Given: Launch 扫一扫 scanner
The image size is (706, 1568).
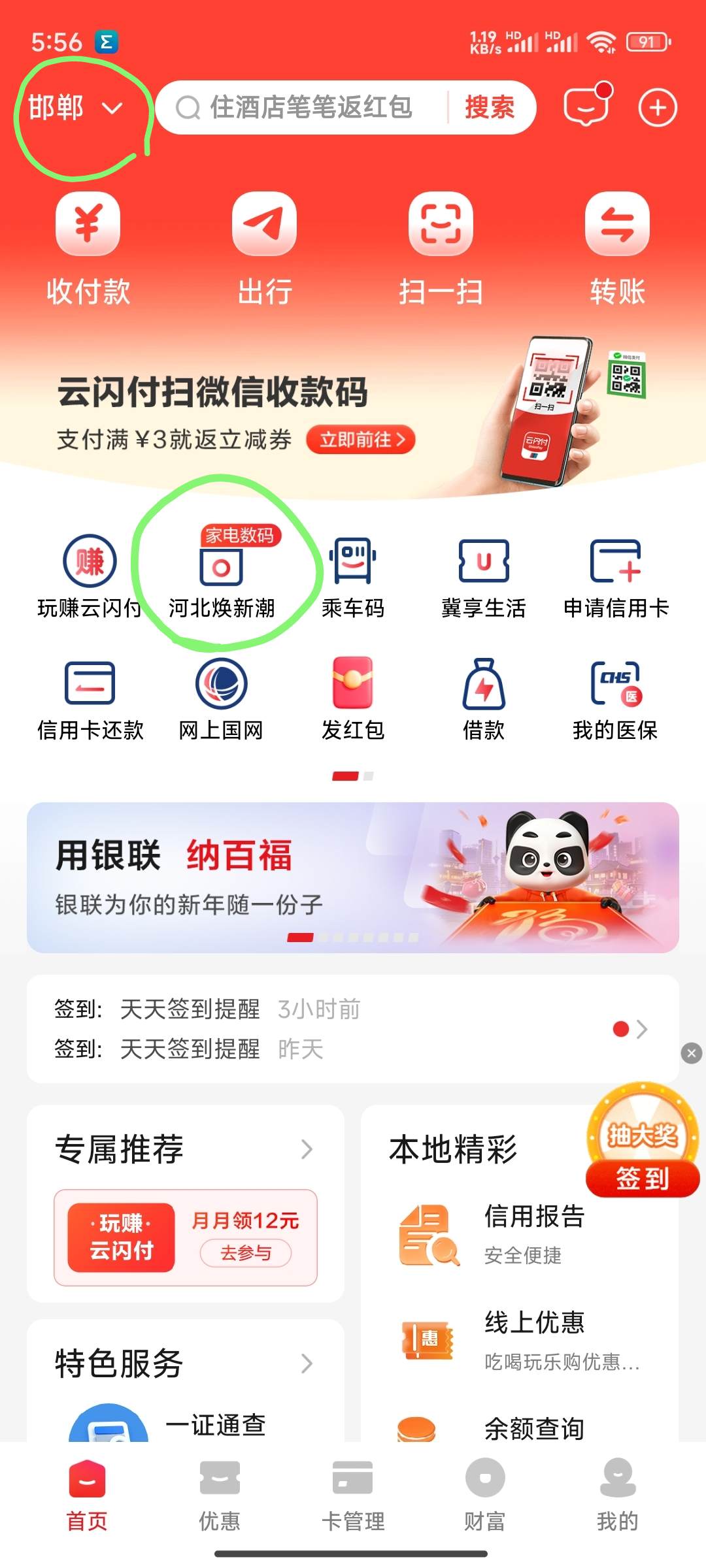Looking at the screenshot, I should 441,248.
